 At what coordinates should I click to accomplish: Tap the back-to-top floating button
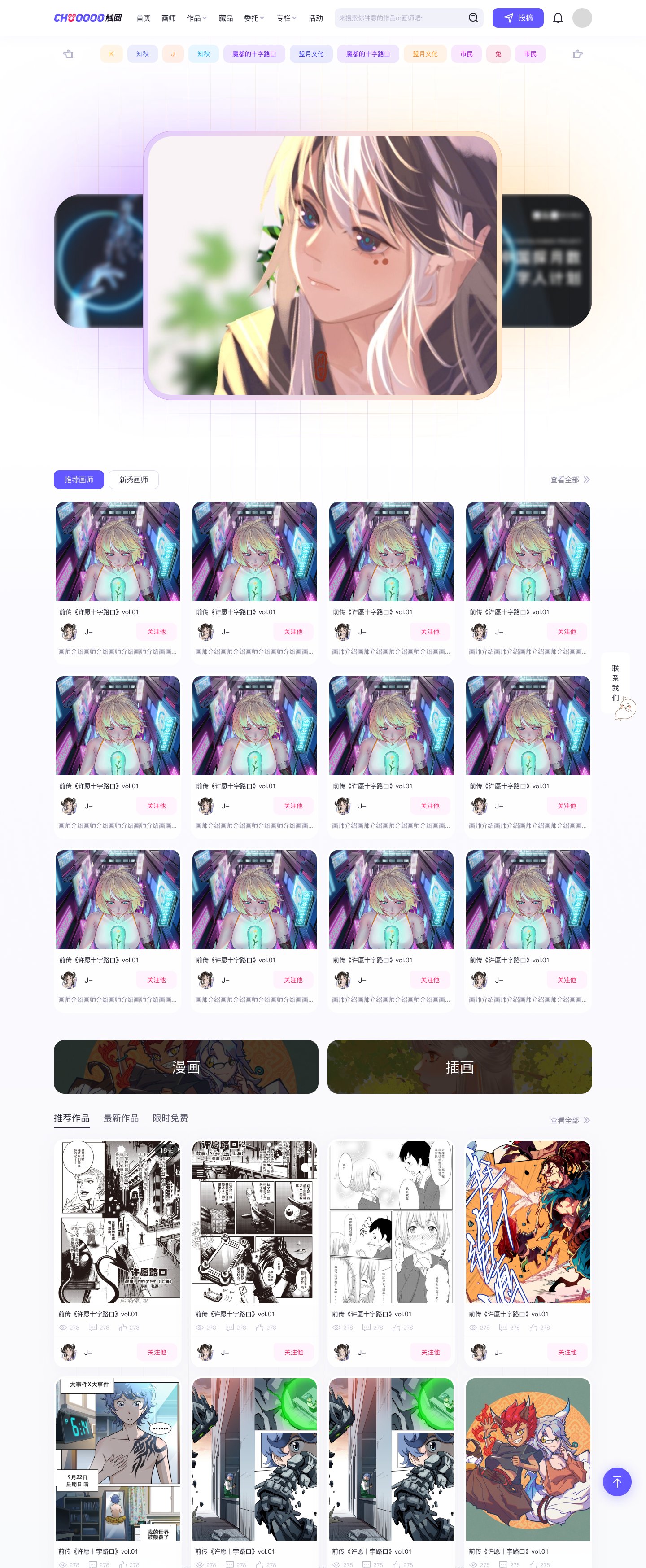point(616,1481)
